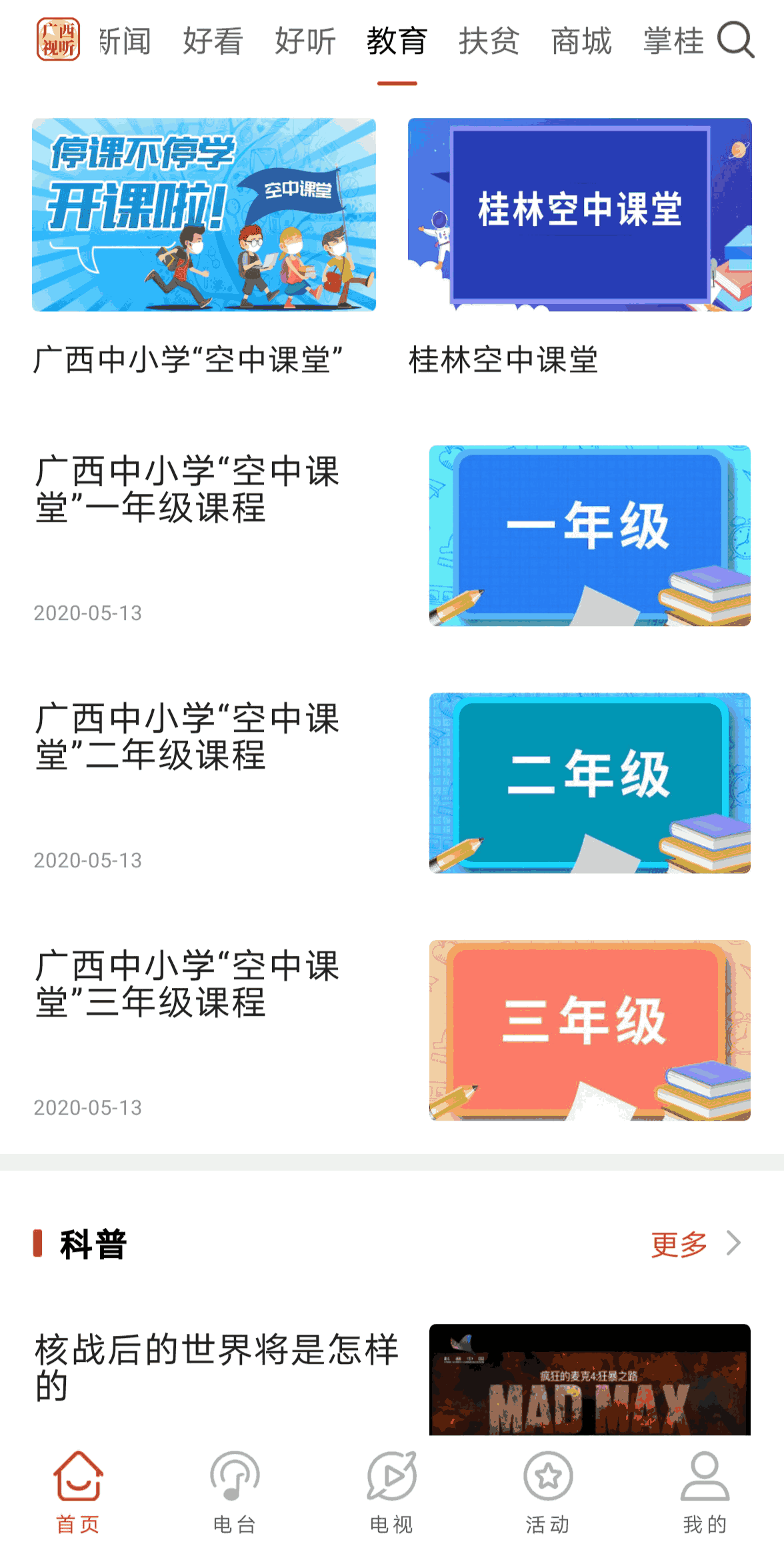Switch to the 扶贫 tab
The width and height of the screenshot is (784, 1544).
489,41
